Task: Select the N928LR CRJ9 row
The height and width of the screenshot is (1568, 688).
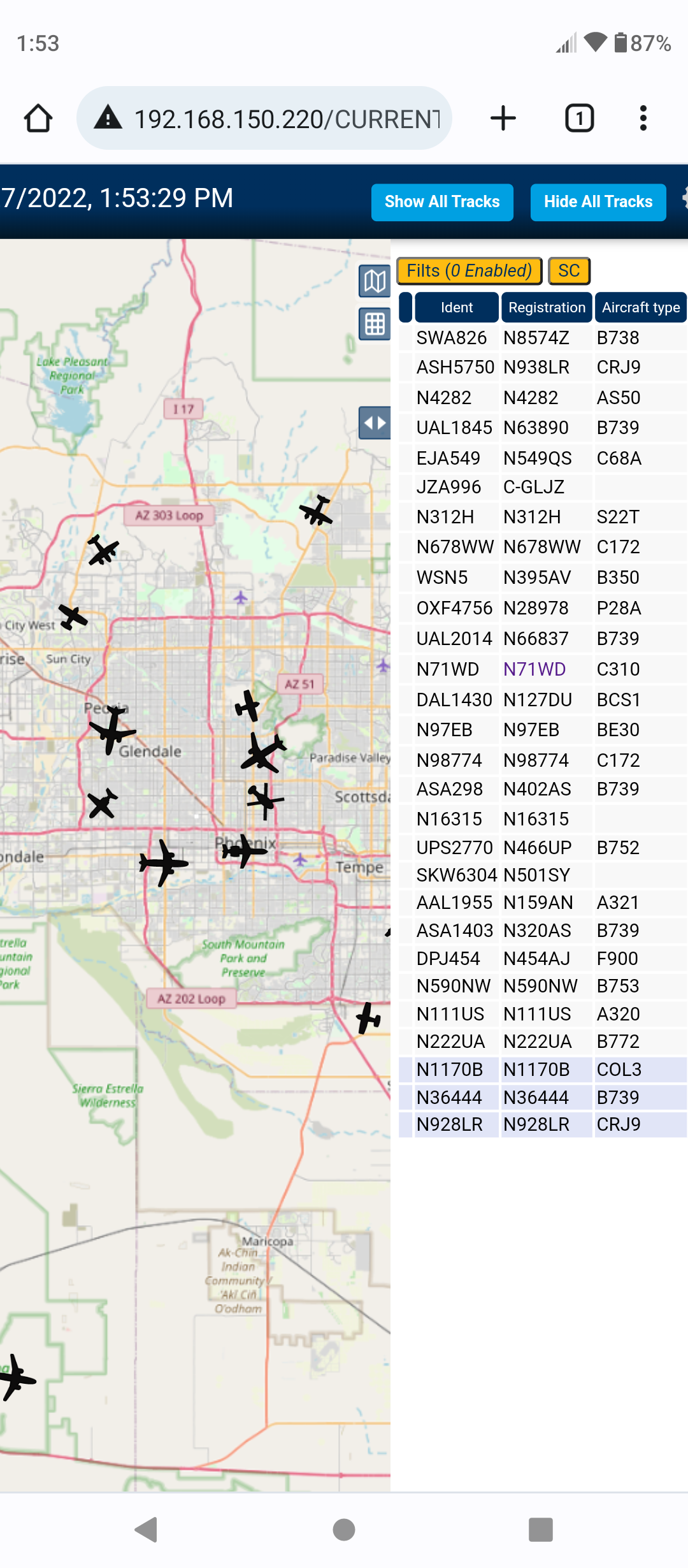Action: (x=543, y=1124)
